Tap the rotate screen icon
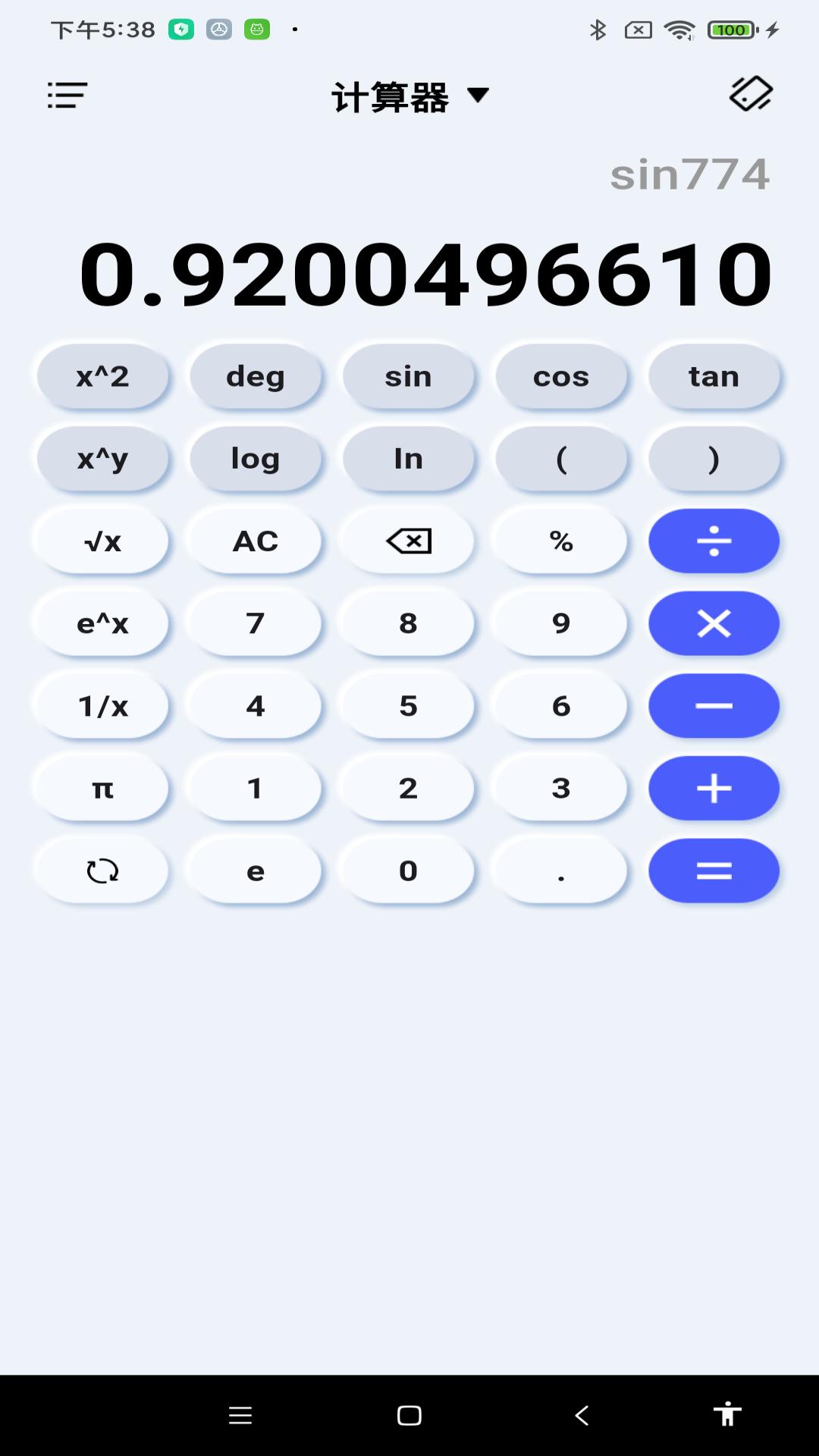819x1456 pixels. click(x=751, y=94)
